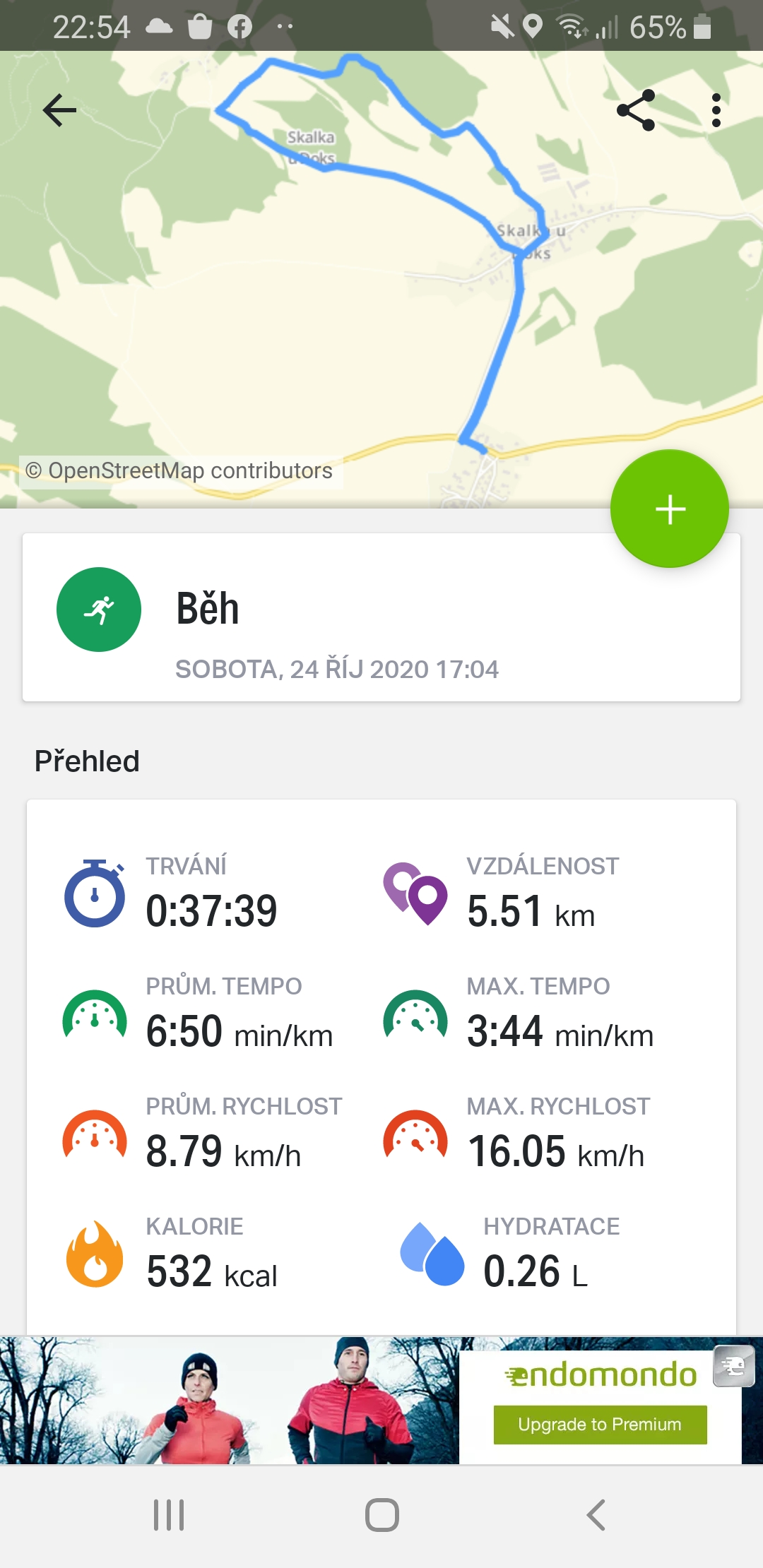The image size is (763, 1568).
Task: Tap the system back button
Action: coord(596,1515)
